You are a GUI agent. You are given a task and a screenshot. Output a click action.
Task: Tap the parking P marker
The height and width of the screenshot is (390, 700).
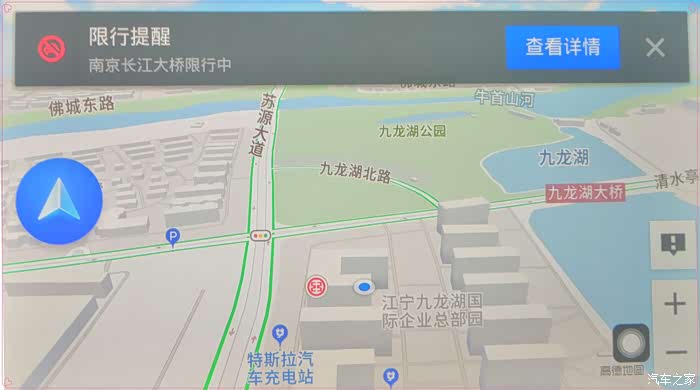tap(173, 236)
